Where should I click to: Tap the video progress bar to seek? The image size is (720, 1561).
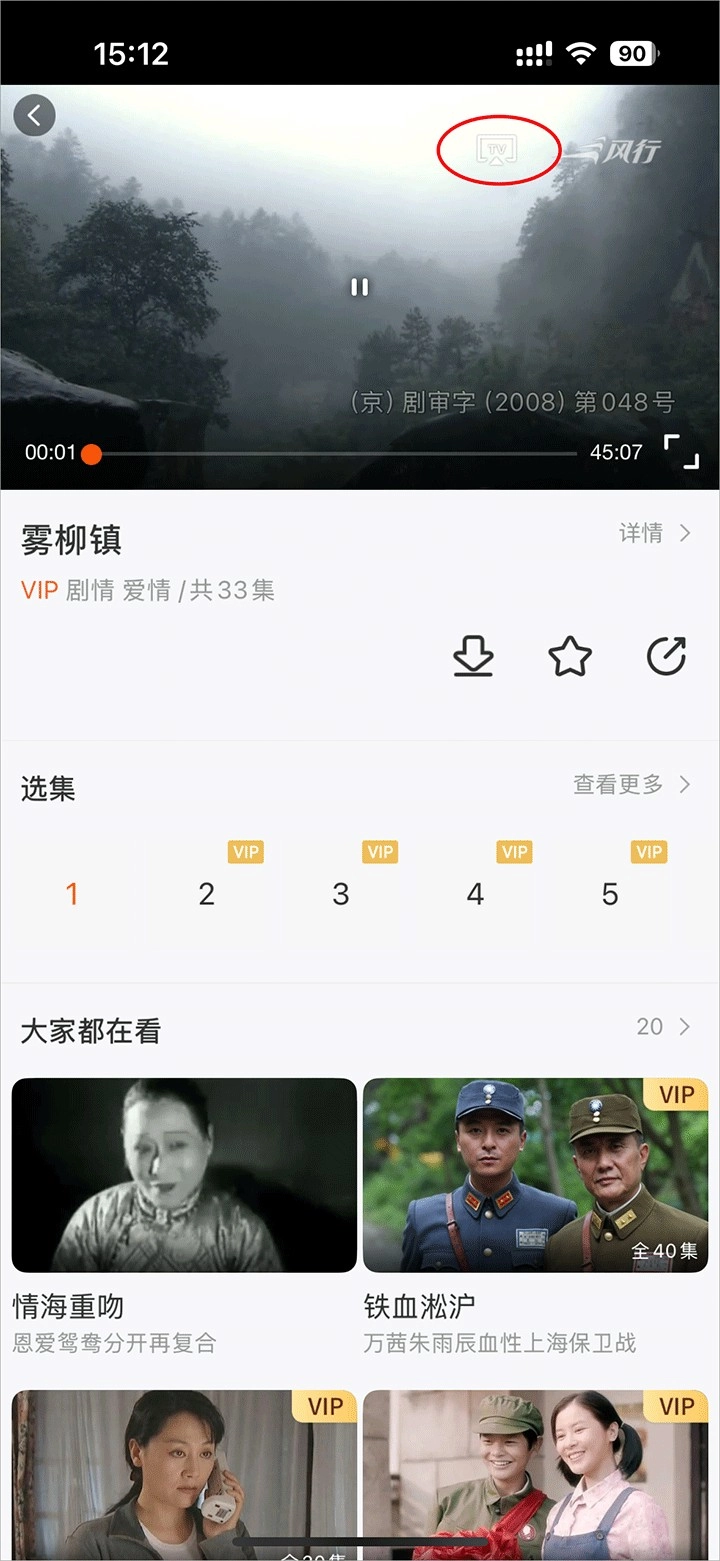[x=335, y=454]
